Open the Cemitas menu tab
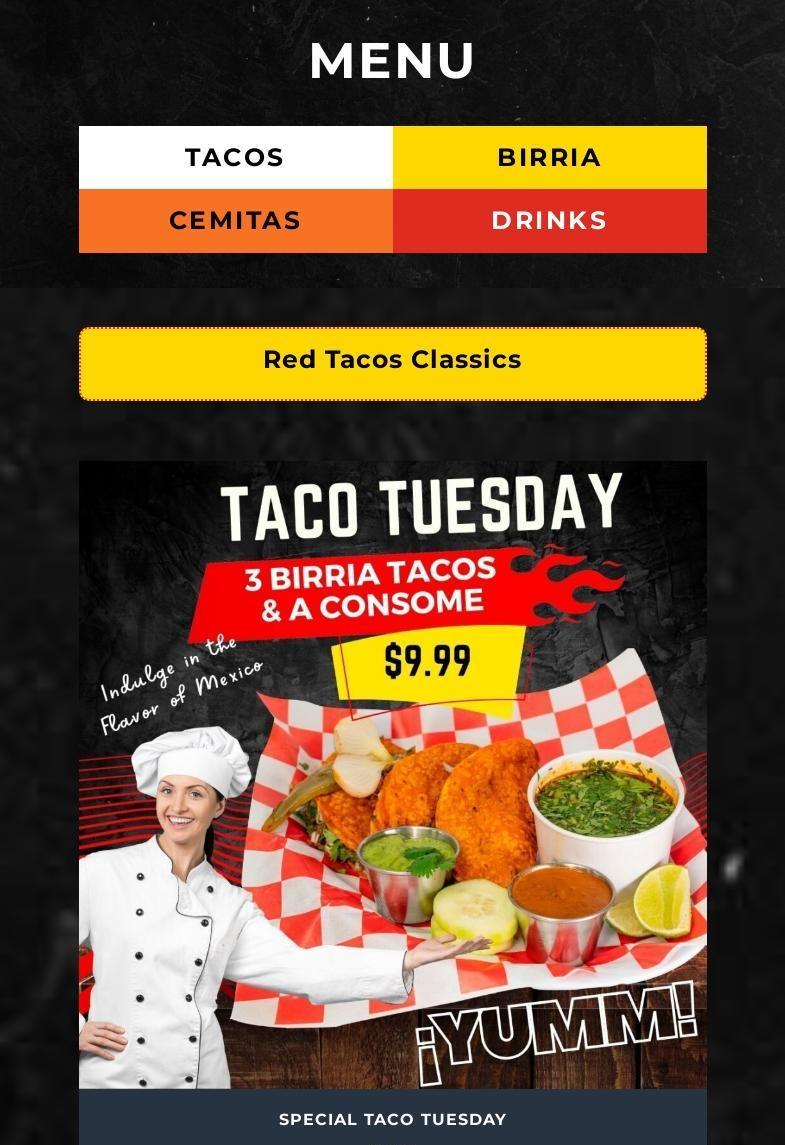The height and width of the screenshot is (1145, 785). point(235,221)
